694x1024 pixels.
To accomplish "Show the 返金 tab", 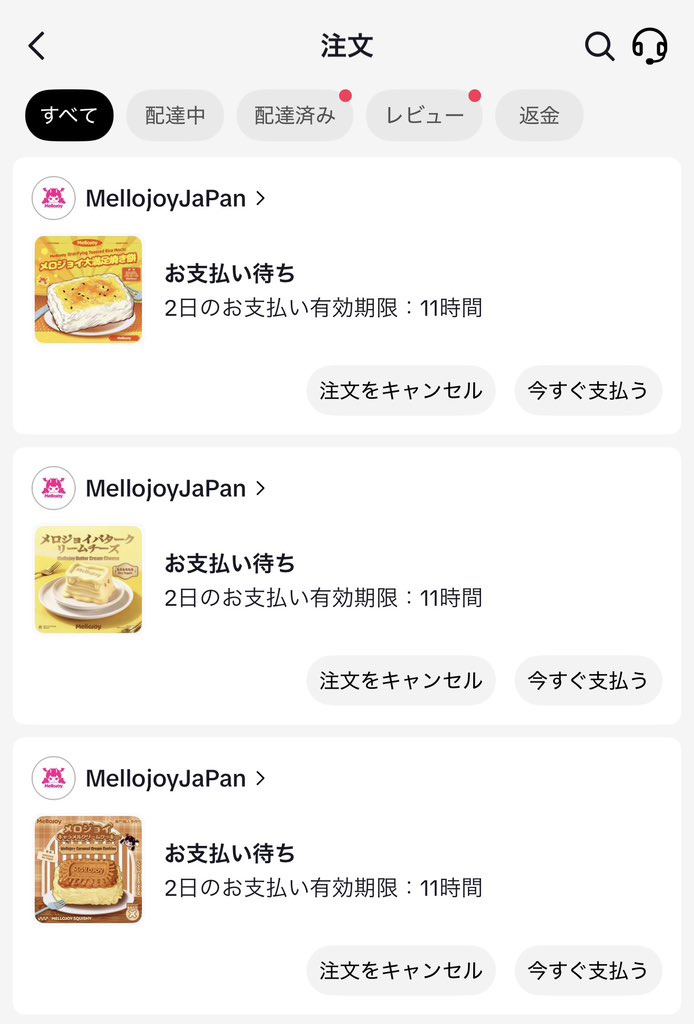I will pos(539,115).
